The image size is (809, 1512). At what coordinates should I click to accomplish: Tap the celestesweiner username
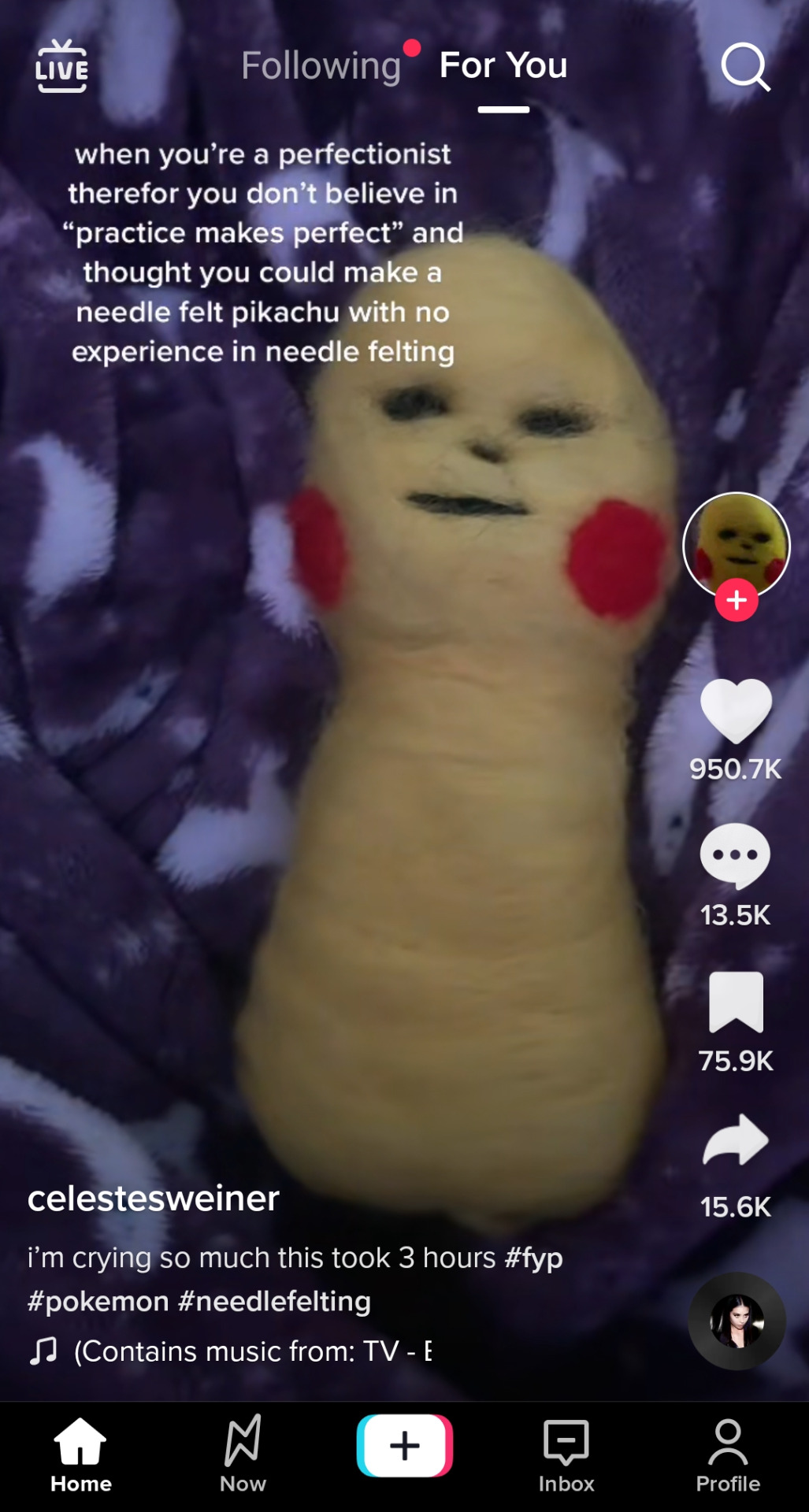click(154, 1199)
